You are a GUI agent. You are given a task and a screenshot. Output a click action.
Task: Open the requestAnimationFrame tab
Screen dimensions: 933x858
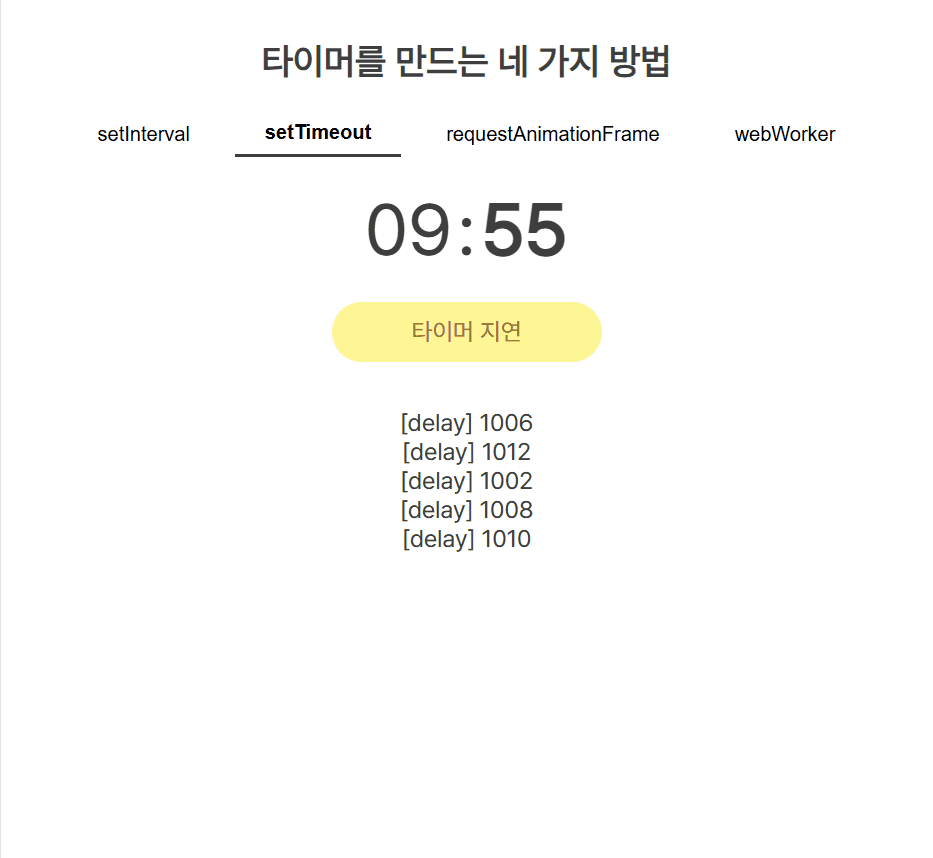pyautogui.click(x=552, y=134)
